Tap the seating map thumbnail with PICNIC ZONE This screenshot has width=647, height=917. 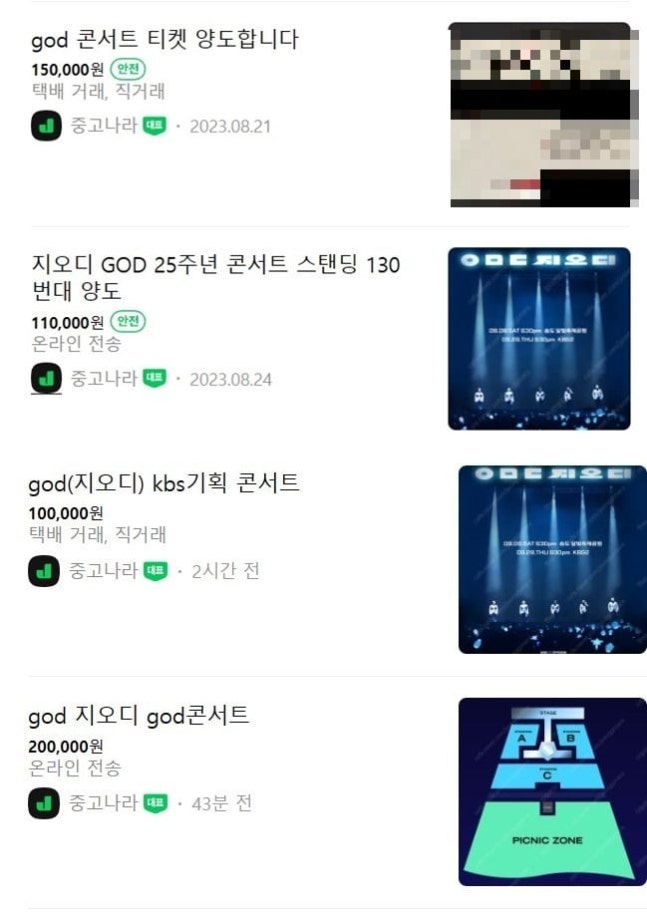pyautogui.click(x=552, y=791)
